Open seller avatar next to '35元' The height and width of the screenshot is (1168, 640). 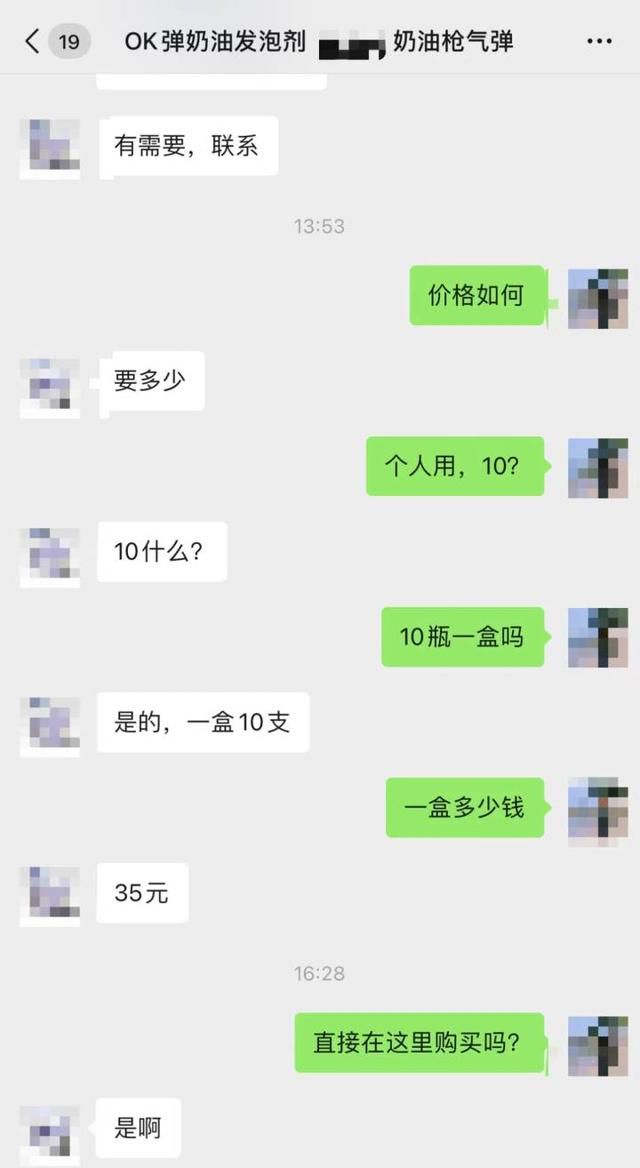(x=50, y=896)
